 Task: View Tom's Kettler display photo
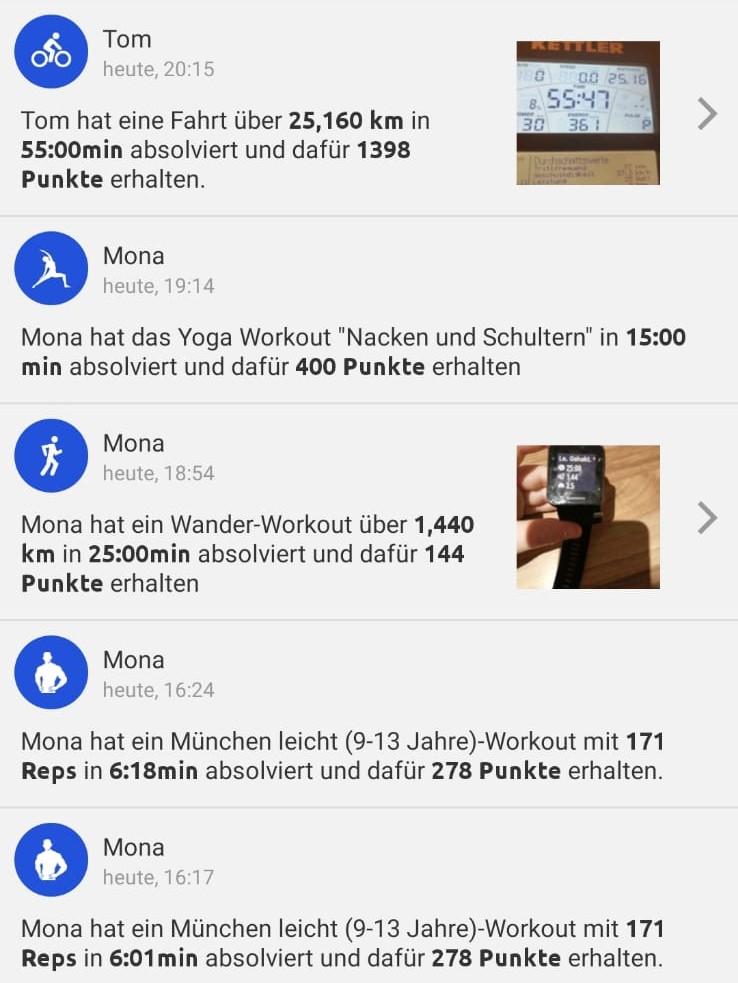[x=587, y=112]
